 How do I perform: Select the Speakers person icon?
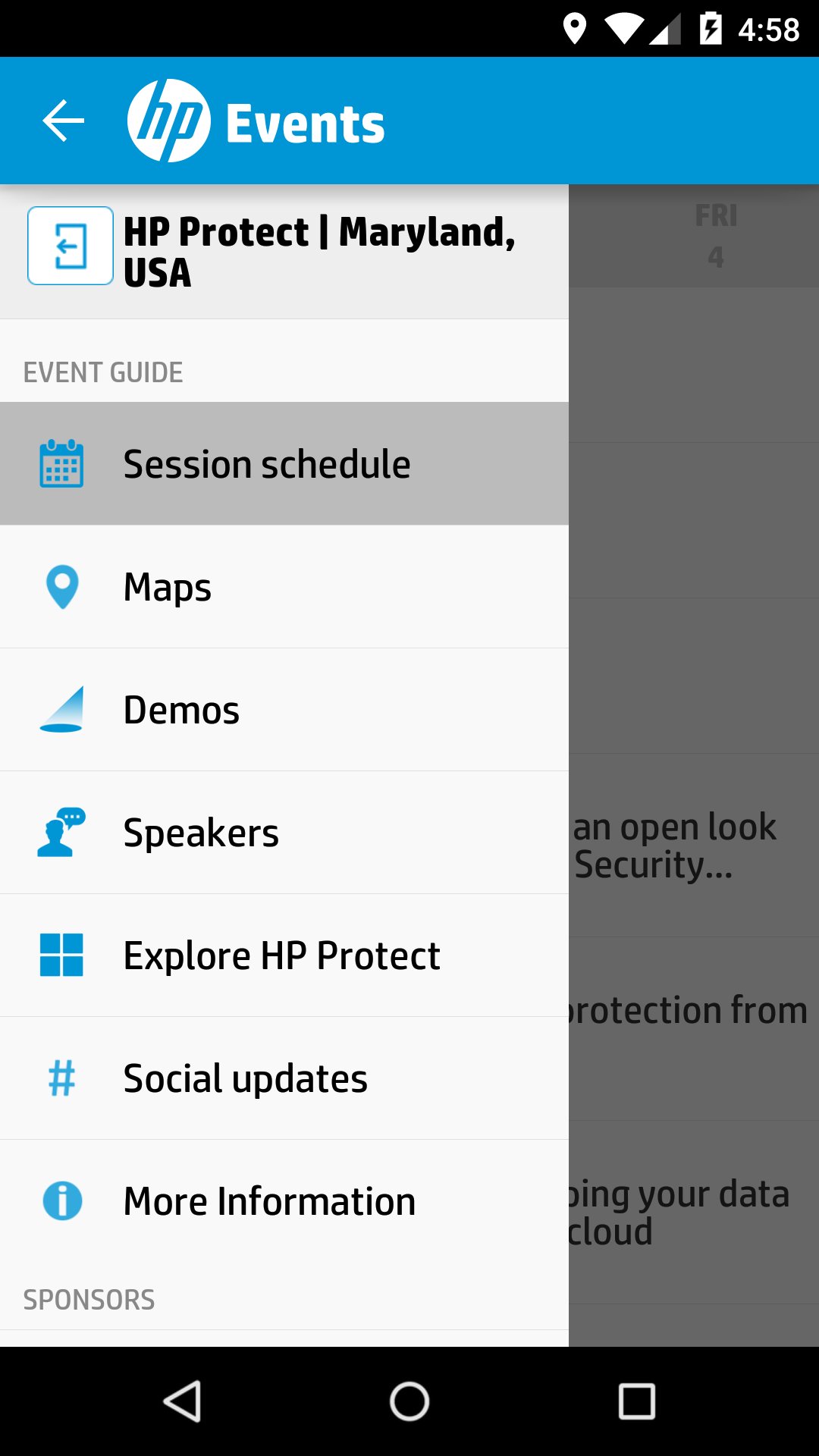[61, 832]
